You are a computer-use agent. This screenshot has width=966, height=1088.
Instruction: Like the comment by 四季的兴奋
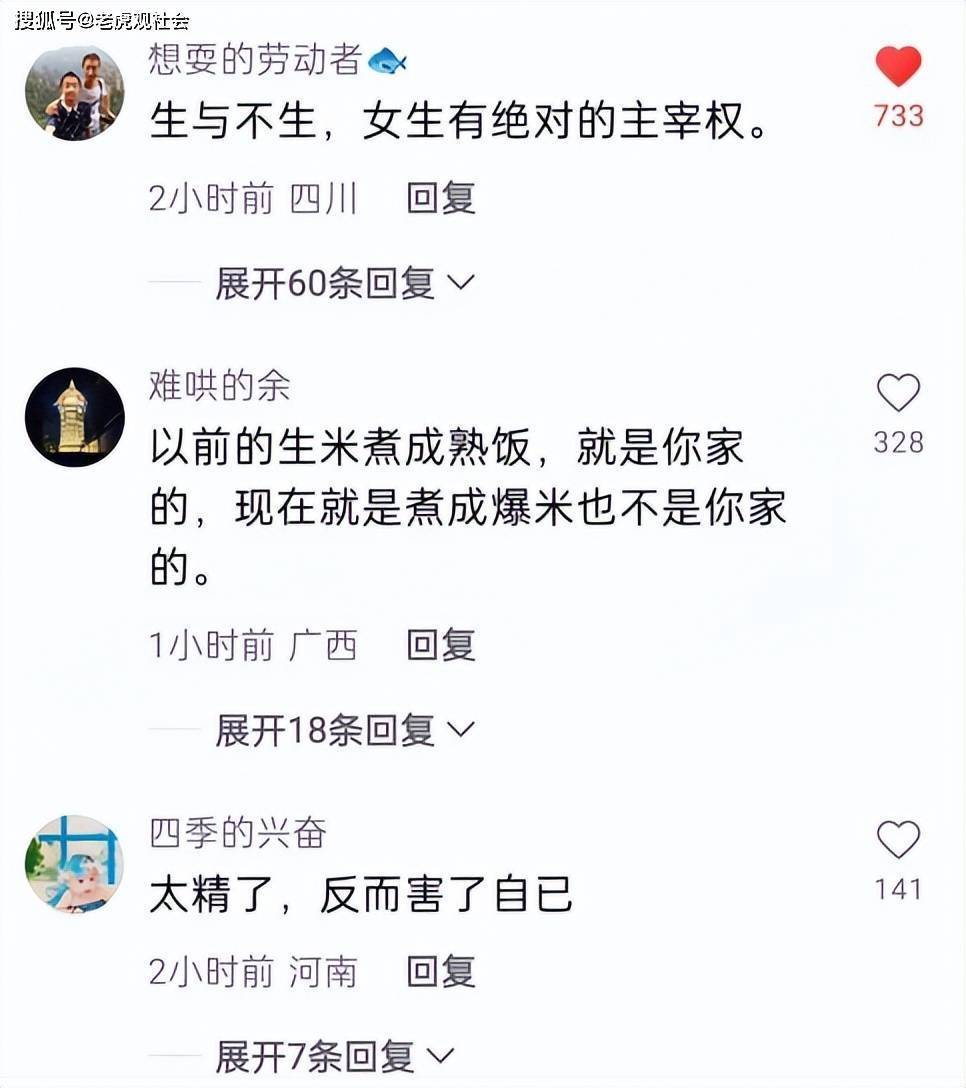(x=898, y=840)
